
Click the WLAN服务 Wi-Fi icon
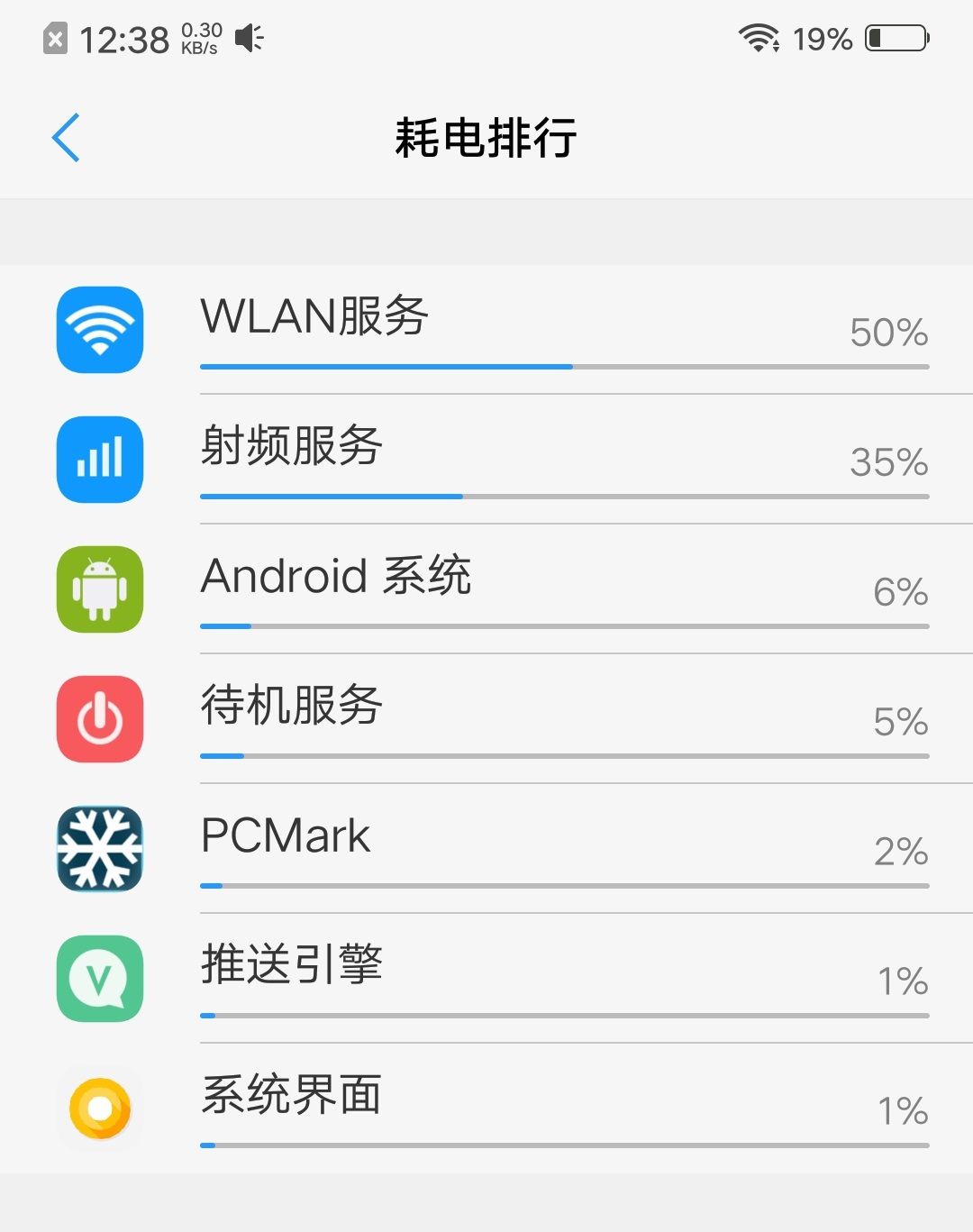point(99,330)
